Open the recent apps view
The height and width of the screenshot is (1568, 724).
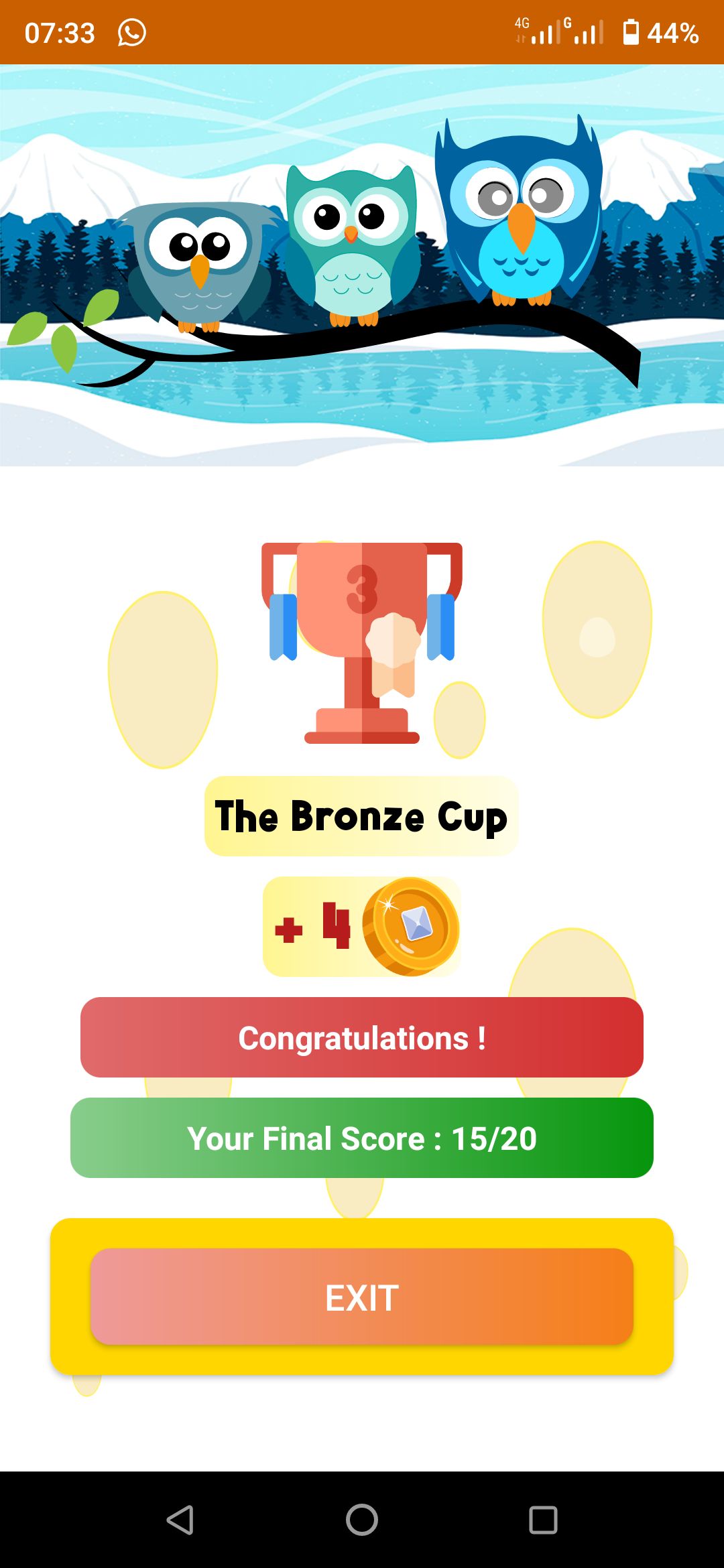pos(543,1520)
